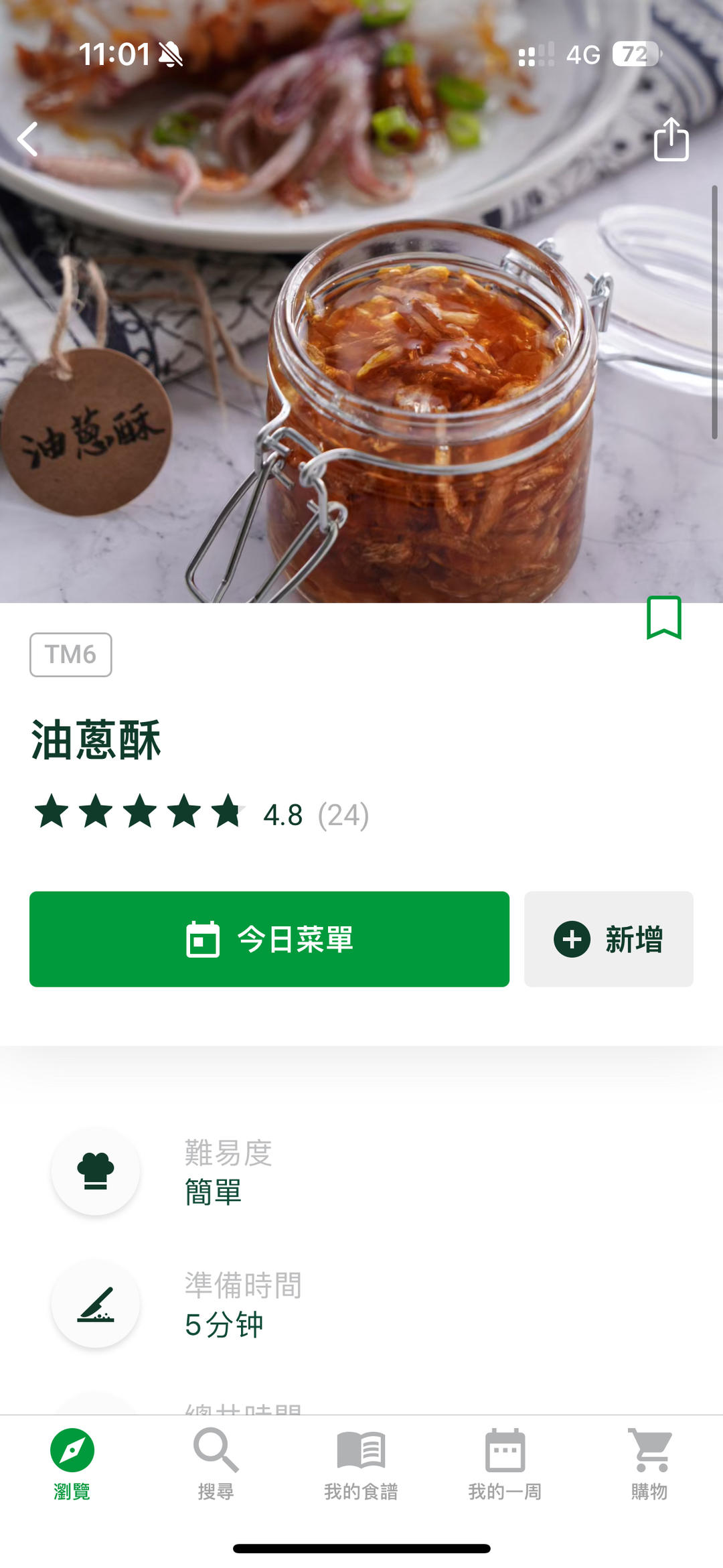Open 新增 add-to-collection options
Viewport: 723px width, 1568px height.
pyautogui.click(x=609, y=939)
